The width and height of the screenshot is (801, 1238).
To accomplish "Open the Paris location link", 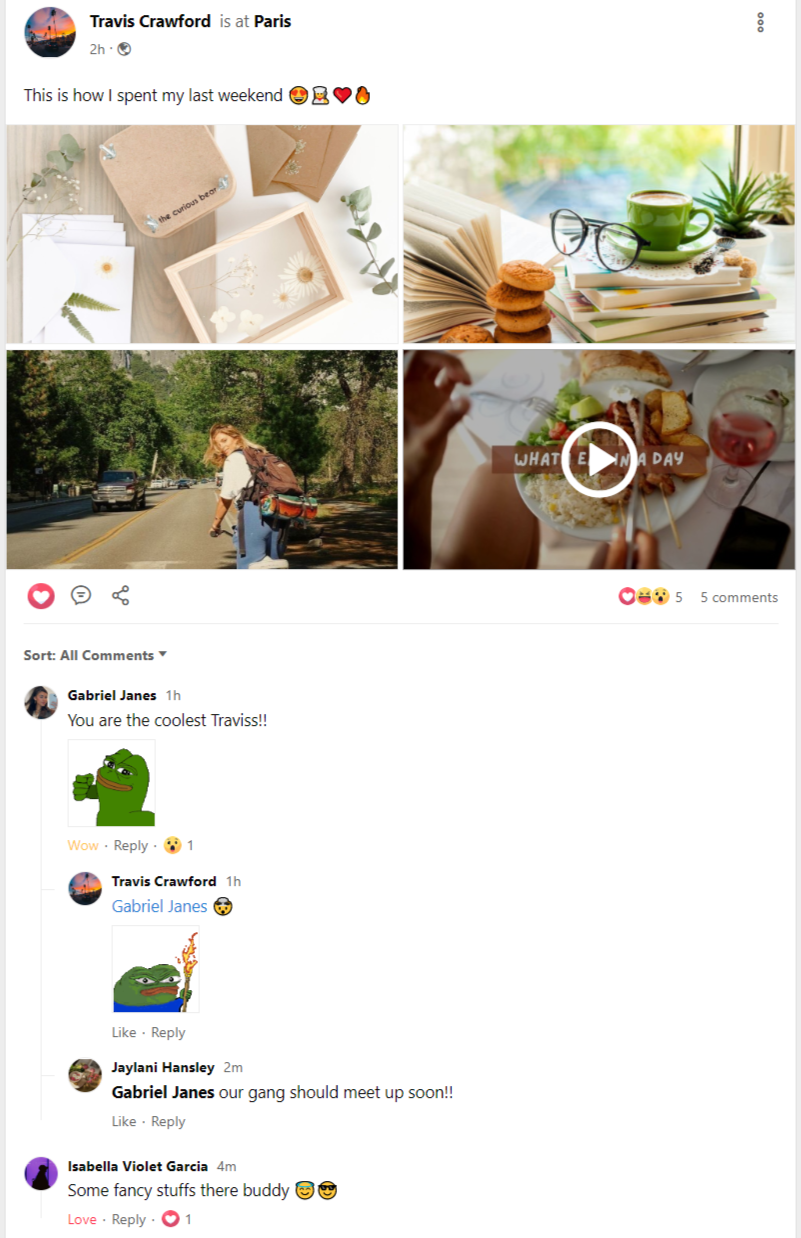I will coord(272,21).
